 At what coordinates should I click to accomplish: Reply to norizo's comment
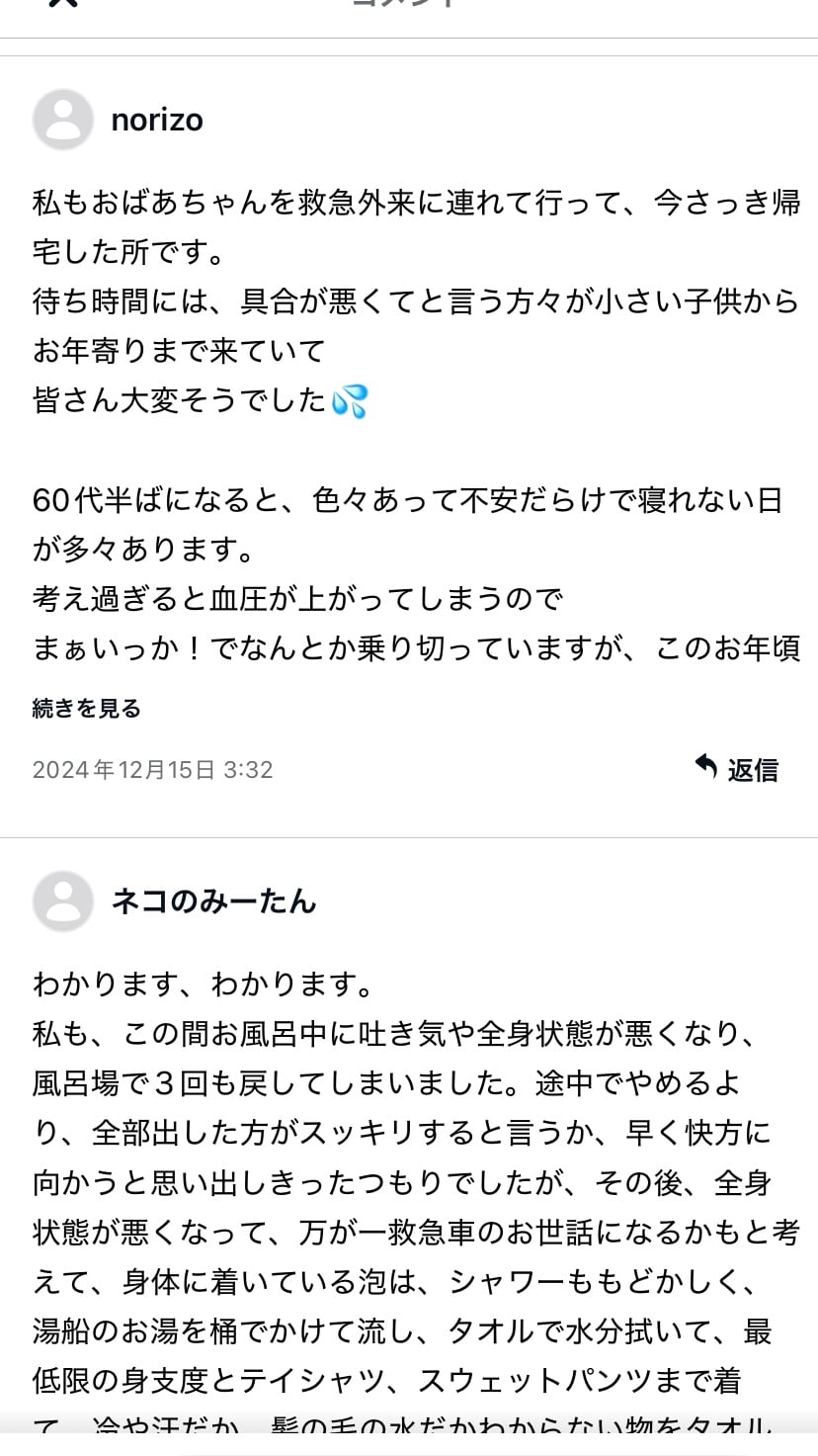point(737,769)
